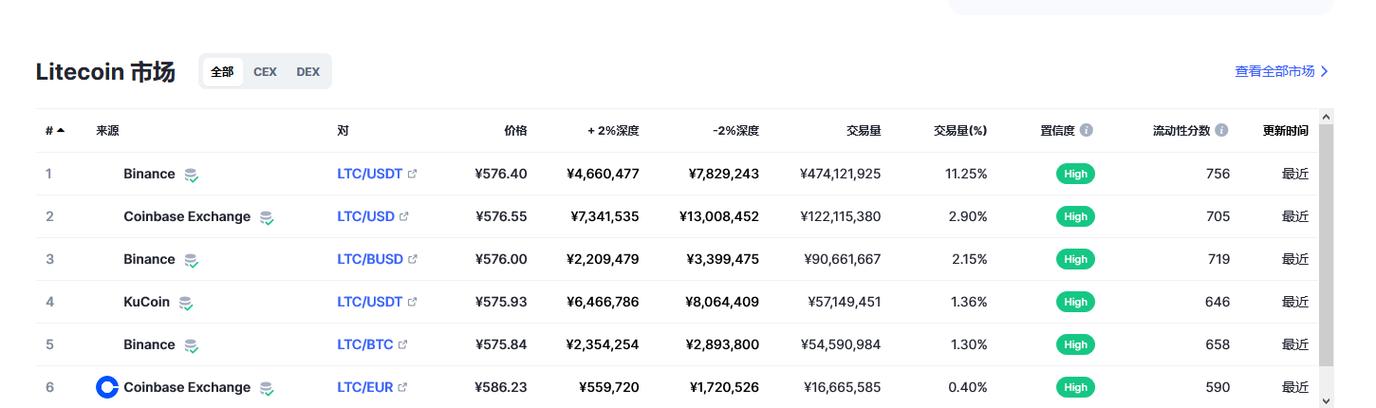Switch to the CEX filter tab
Screen dimensions: 1376x408
click(265, 72)
